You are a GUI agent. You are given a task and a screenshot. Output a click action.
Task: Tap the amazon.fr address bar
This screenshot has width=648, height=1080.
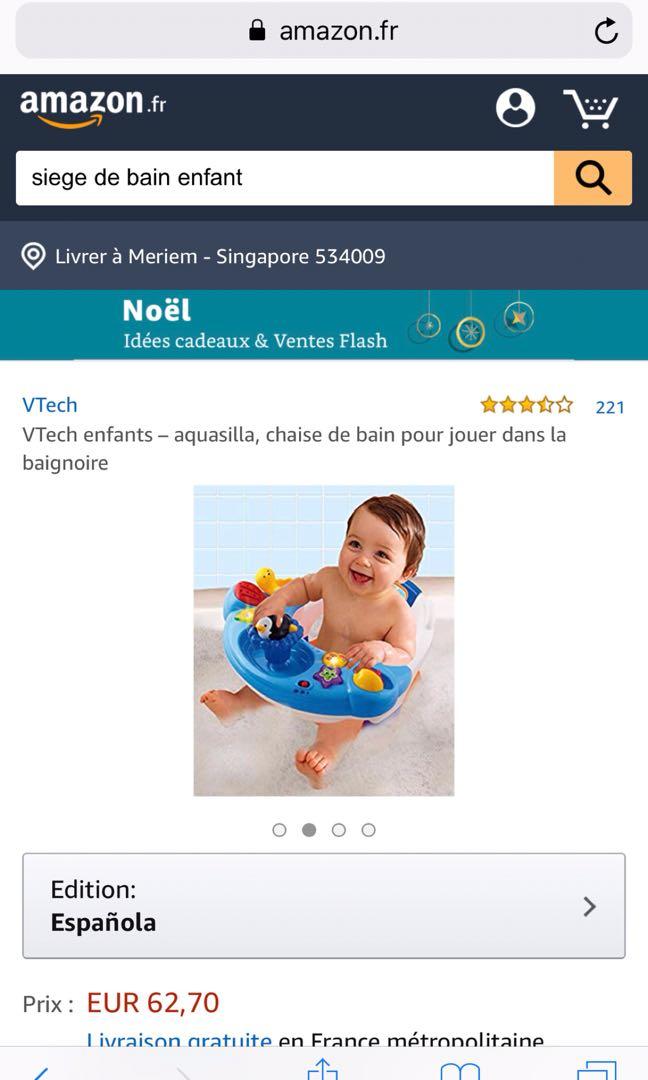pyautogui.click(x=323, y=31)
